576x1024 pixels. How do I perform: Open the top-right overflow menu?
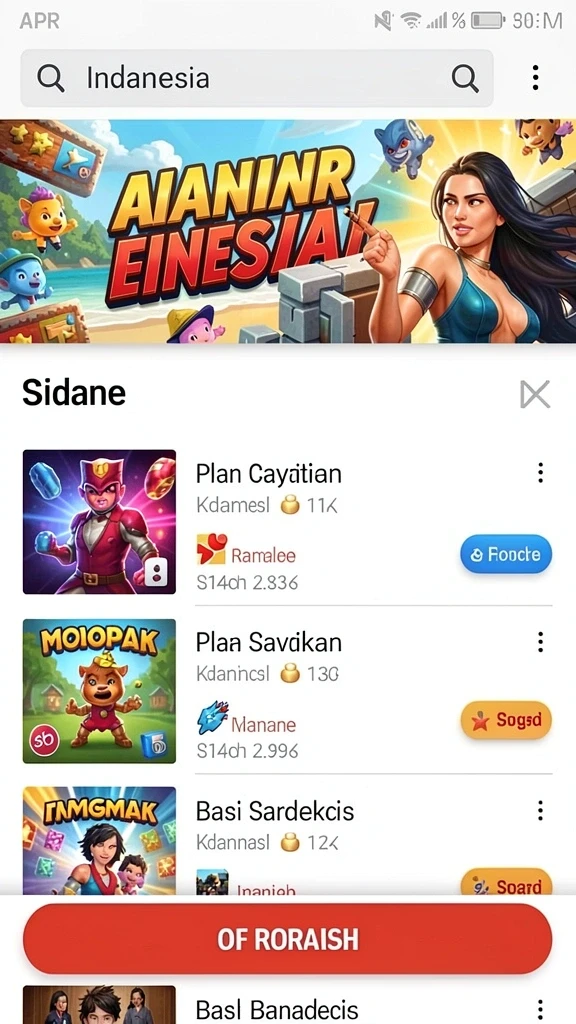(536, 78)
